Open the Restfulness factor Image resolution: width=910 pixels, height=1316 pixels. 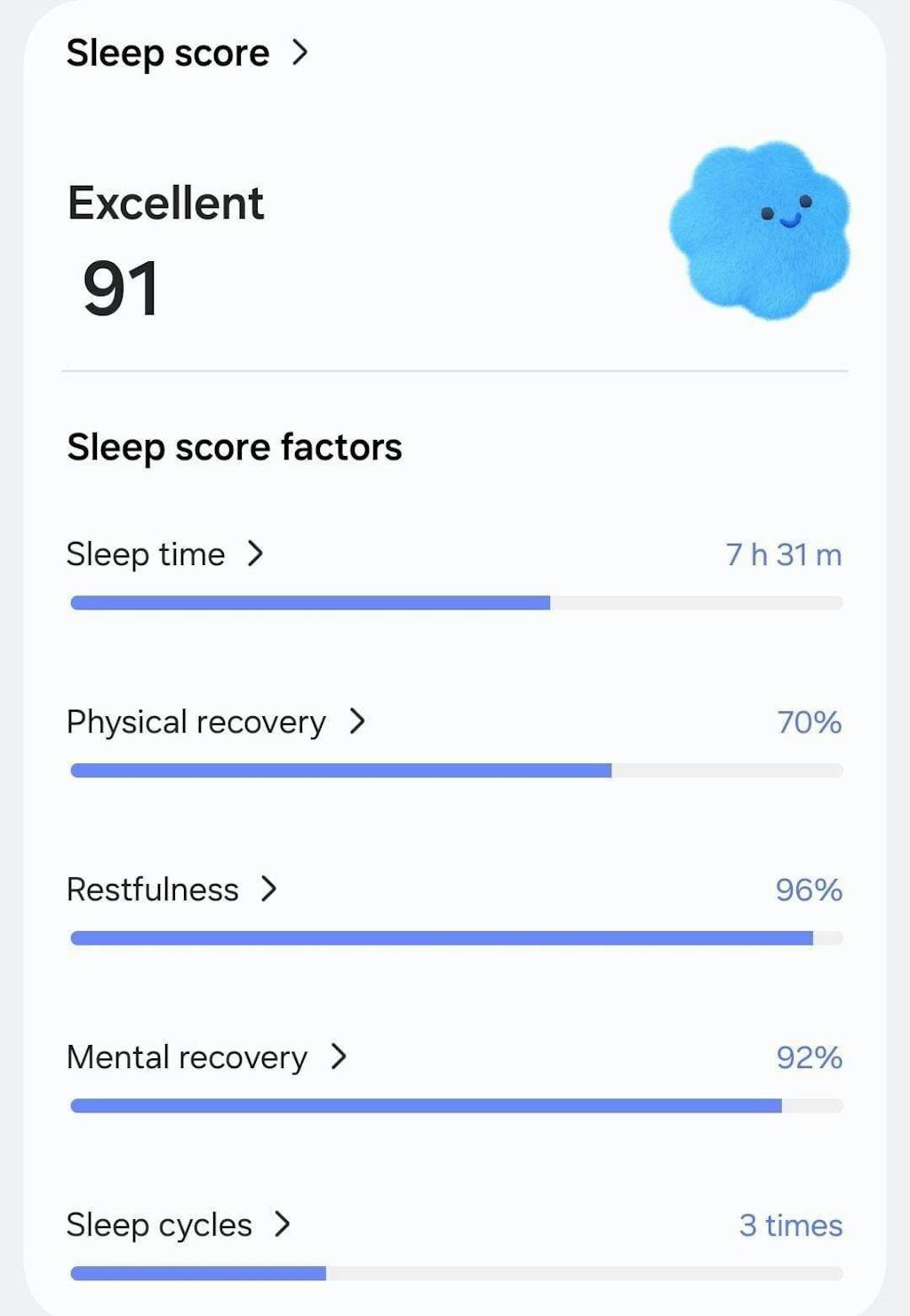[x=172, y=889]
